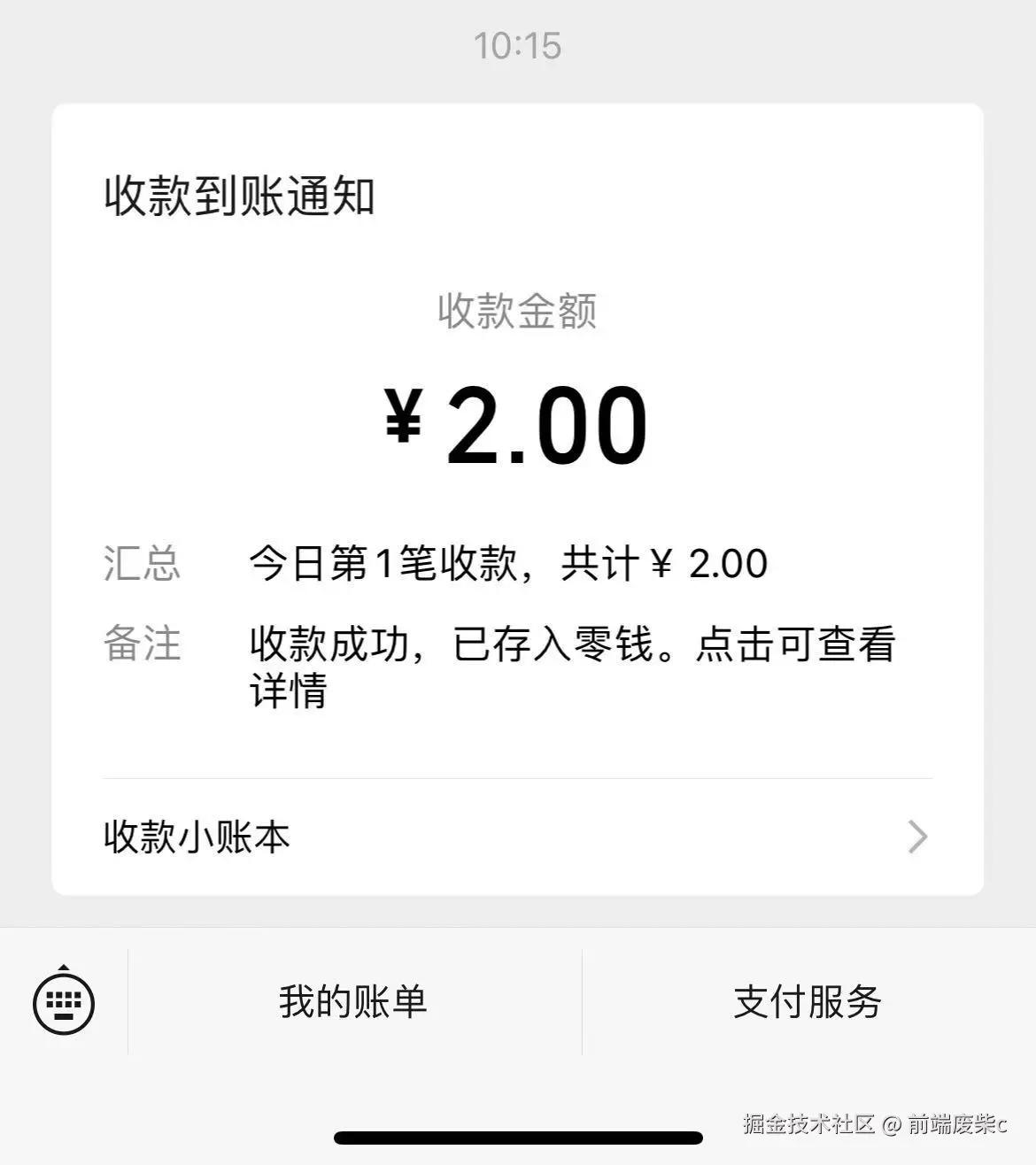
Task: Tap the 汇总 summary row
Action: (x=143, y=564)
